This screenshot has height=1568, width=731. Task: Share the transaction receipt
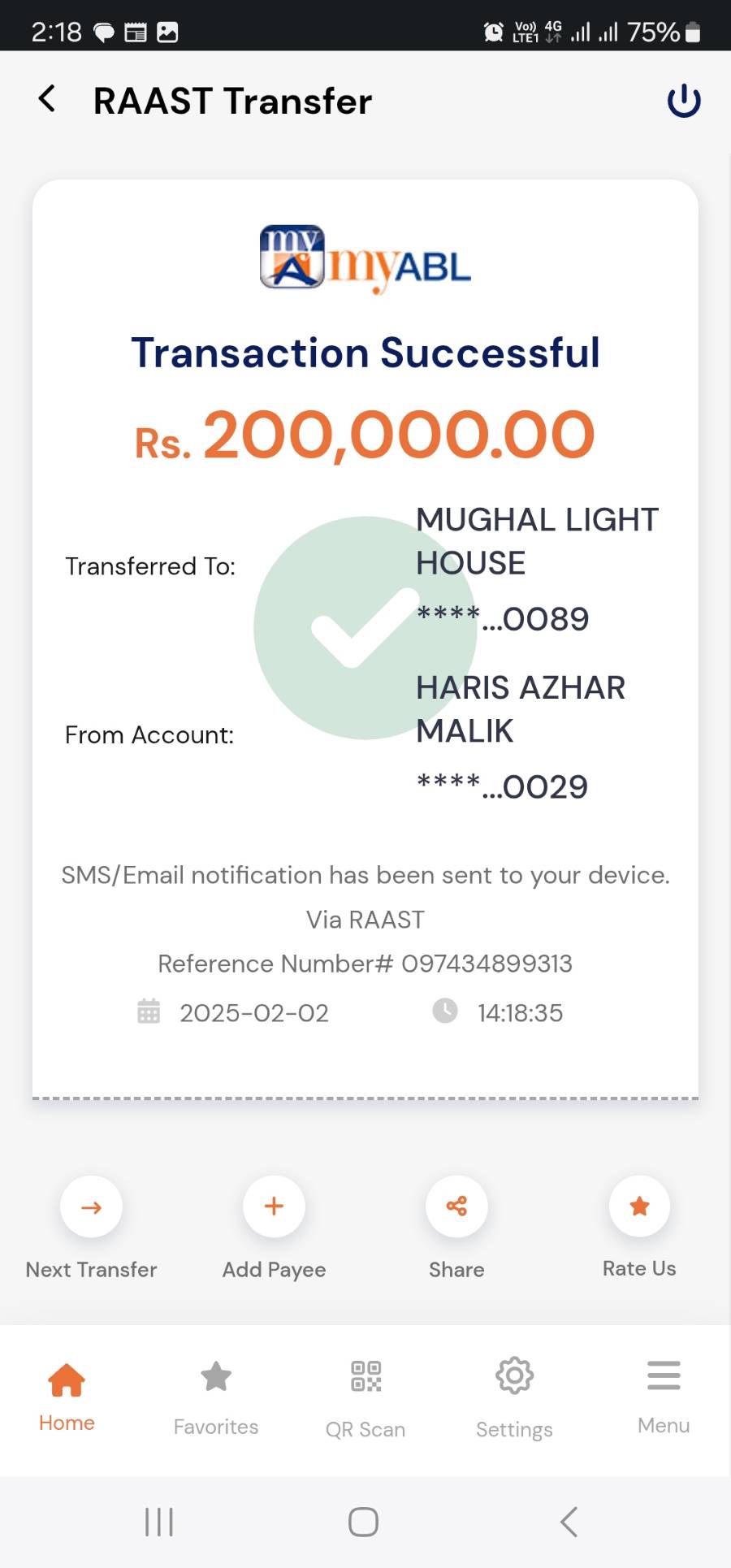coord(456,1206)
